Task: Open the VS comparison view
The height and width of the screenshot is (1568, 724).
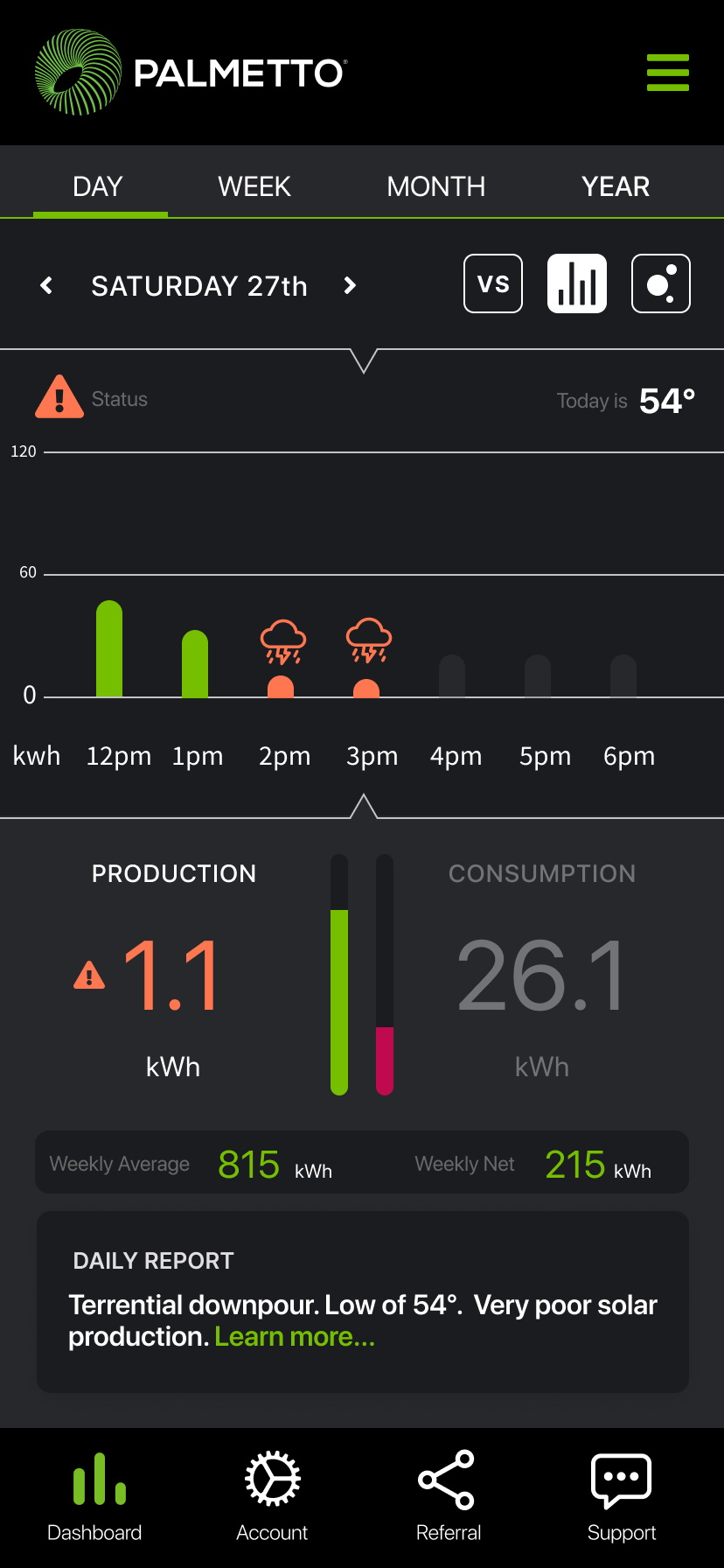Action: (x=493, y=283)
